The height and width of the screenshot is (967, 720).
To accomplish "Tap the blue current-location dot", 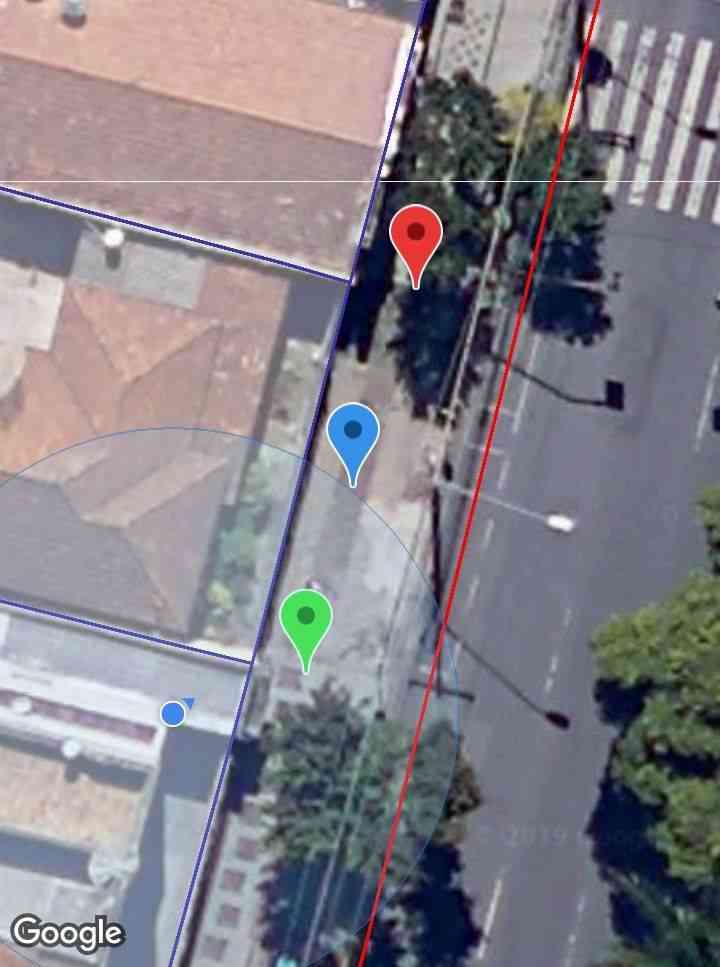I will (x=173, y=713).
